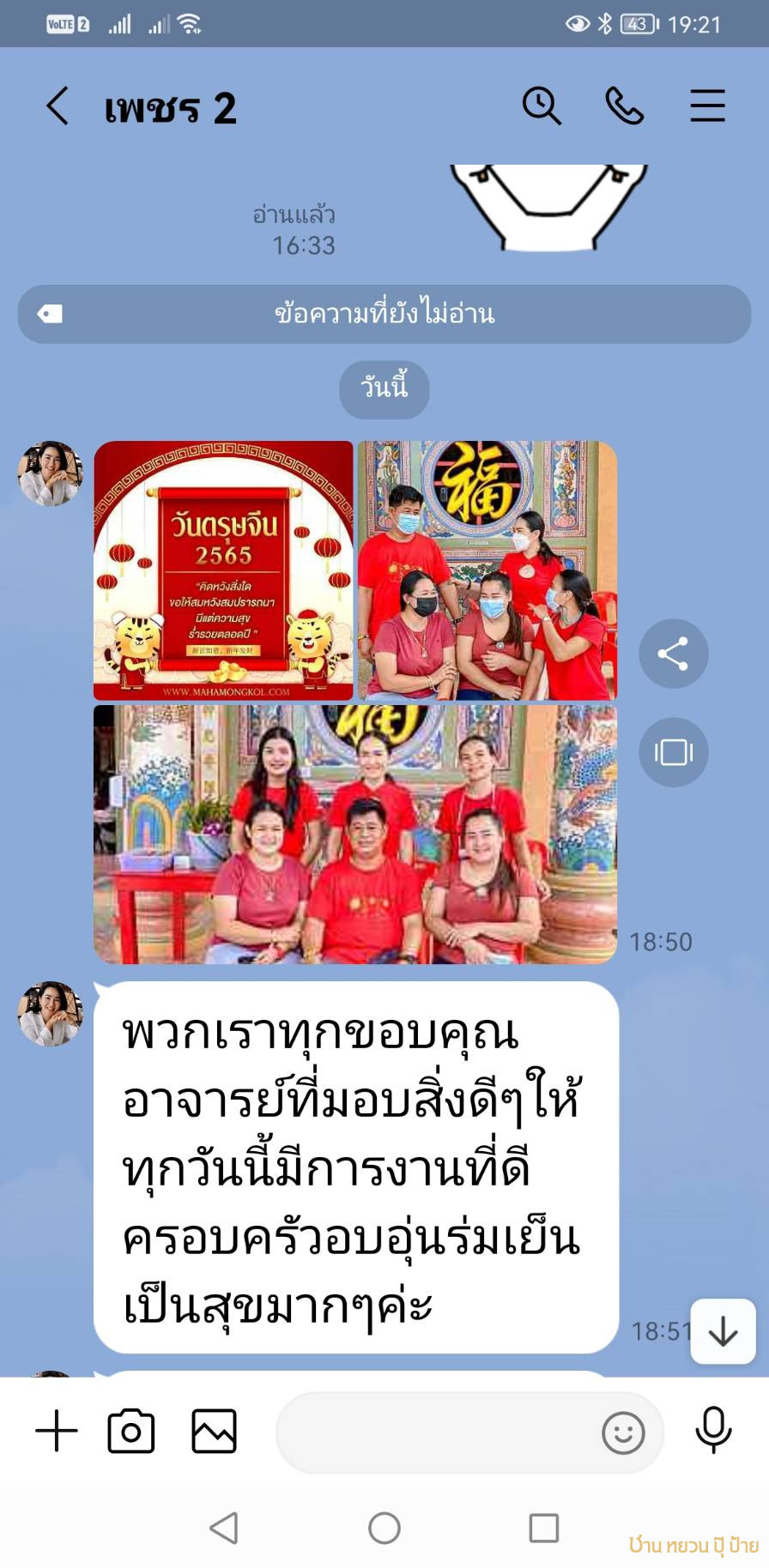The image size is (769, 1568).
Task: View the sender's profile picture
Action: coord(50,473)
